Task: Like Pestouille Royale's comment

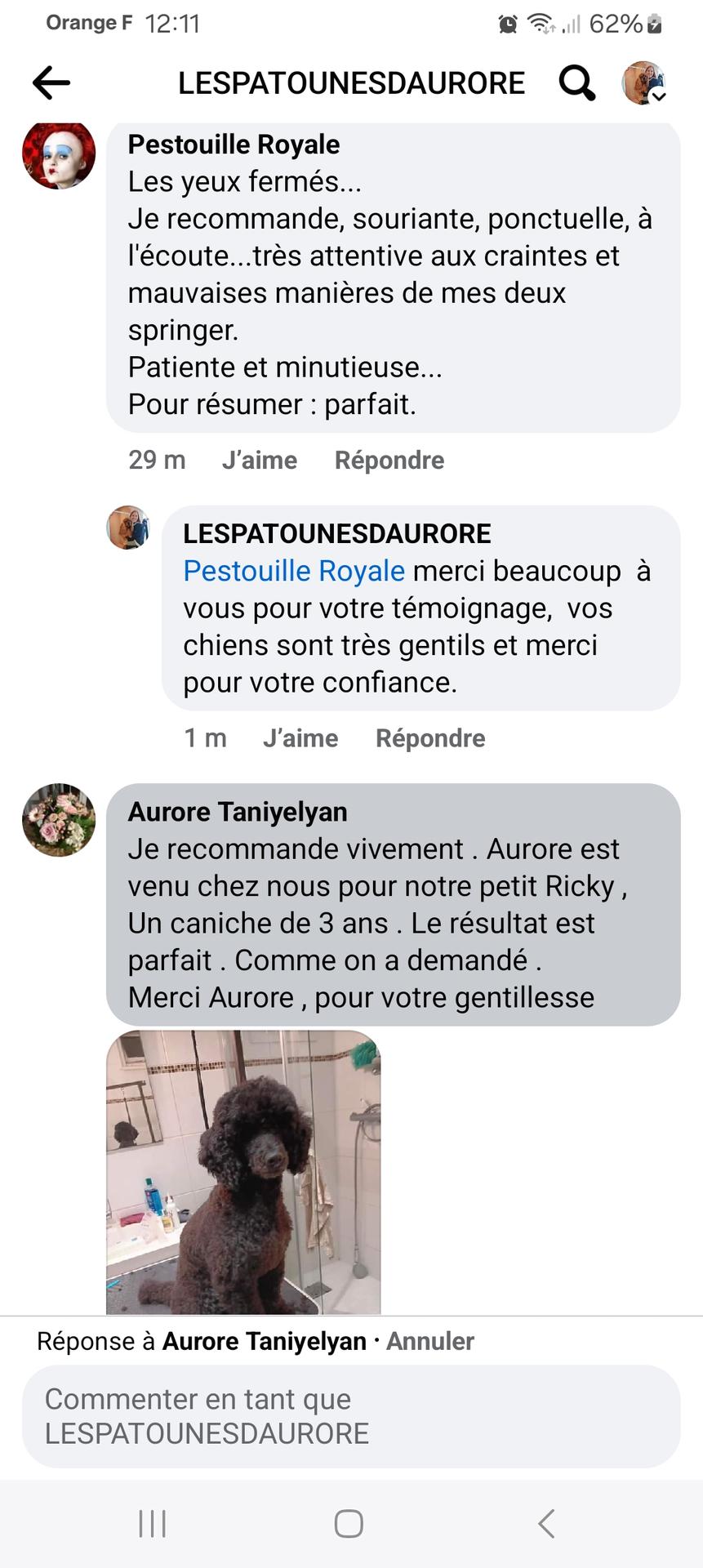Action: (259, 461)
